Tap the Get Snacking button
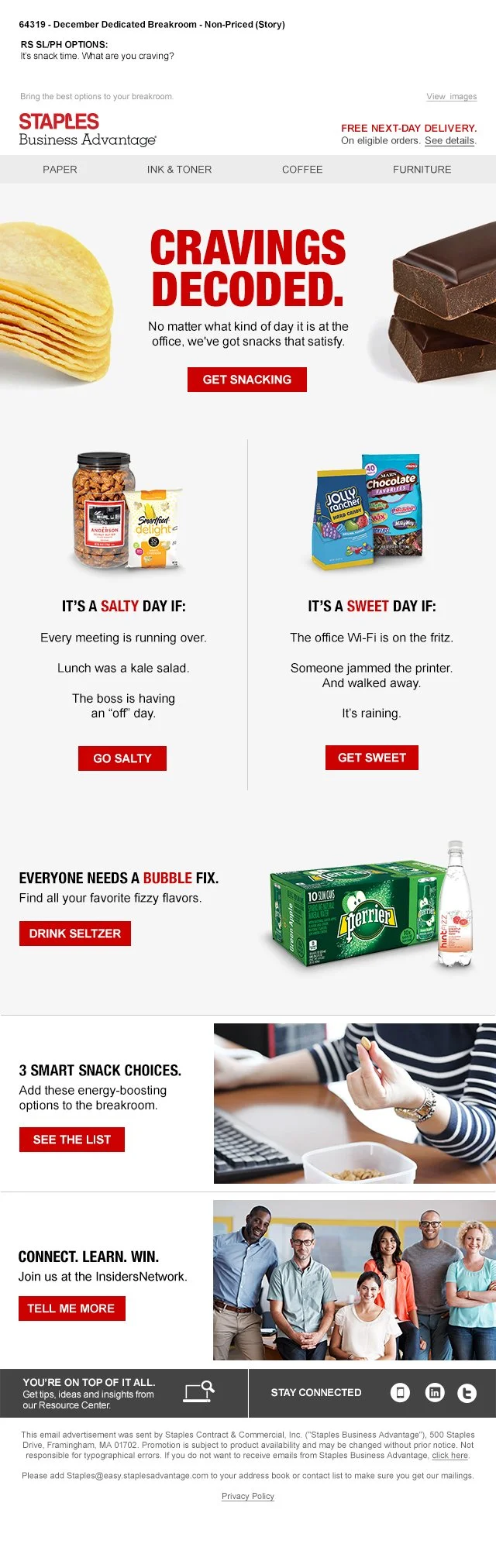The height and width of the screenshot is (1568, 496). pyautogui.click(x=247, y=380)
